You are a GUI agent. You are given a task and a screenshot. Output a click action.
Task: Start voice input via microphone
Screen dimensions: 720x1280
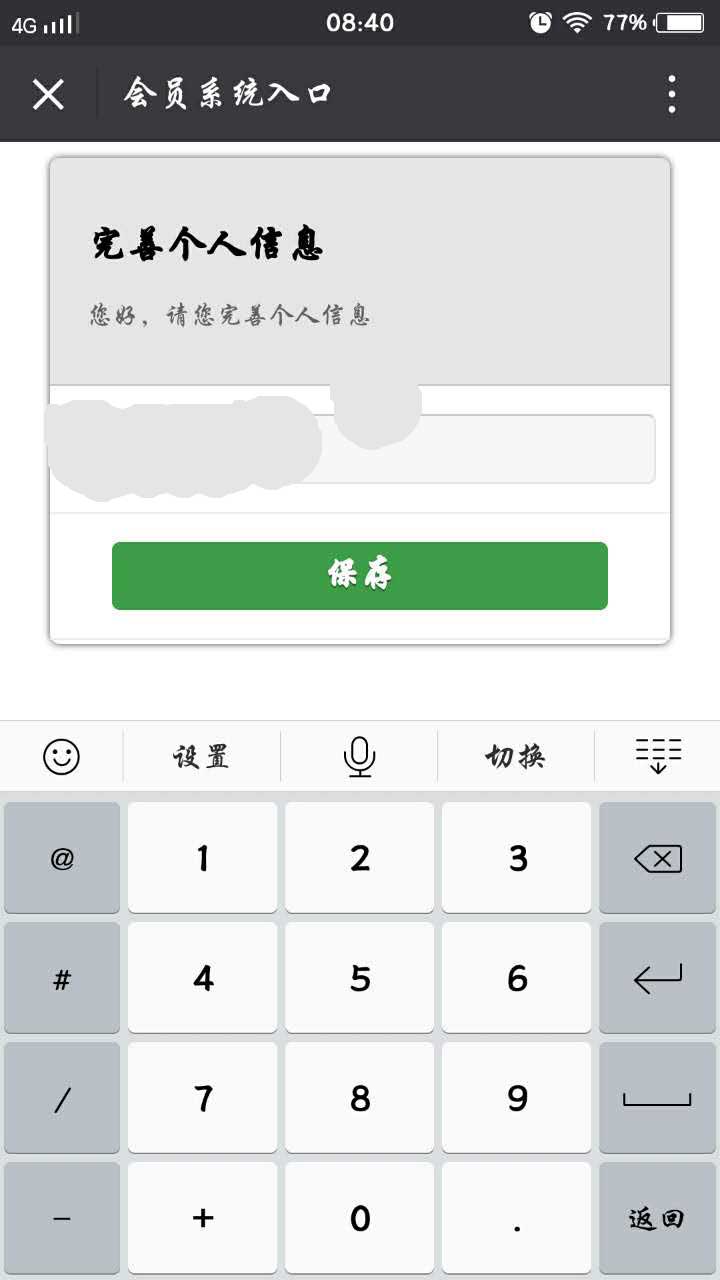tap(359, 756)
